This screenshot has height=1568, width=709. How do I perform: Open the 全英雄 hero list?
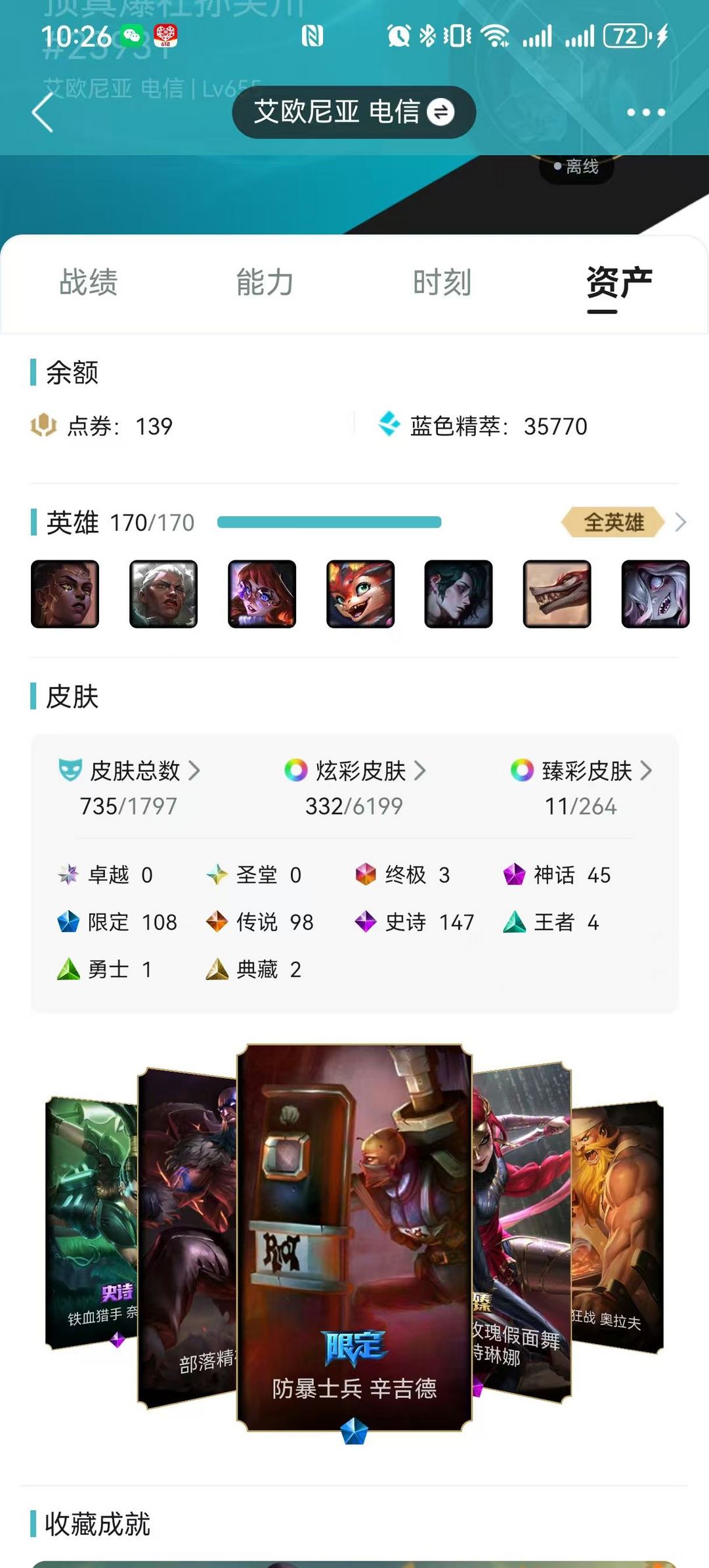tap(624, 522)
